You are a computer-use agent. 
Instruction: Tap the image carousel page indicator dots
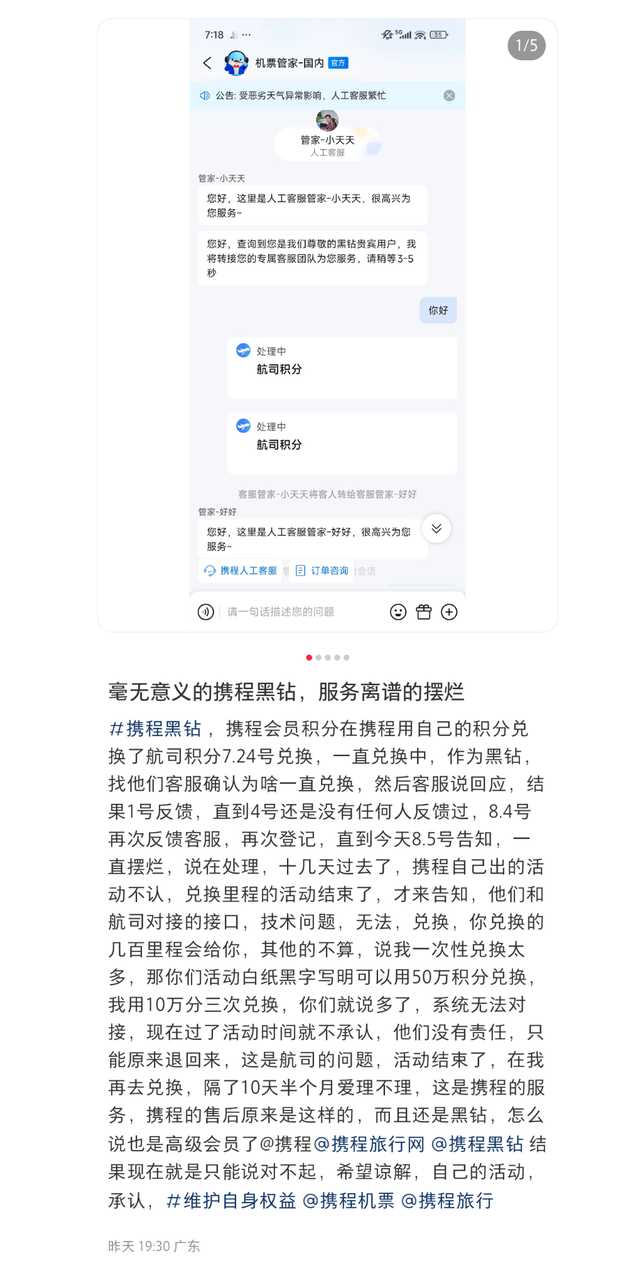pyautogui.click(x=327, y=658)
